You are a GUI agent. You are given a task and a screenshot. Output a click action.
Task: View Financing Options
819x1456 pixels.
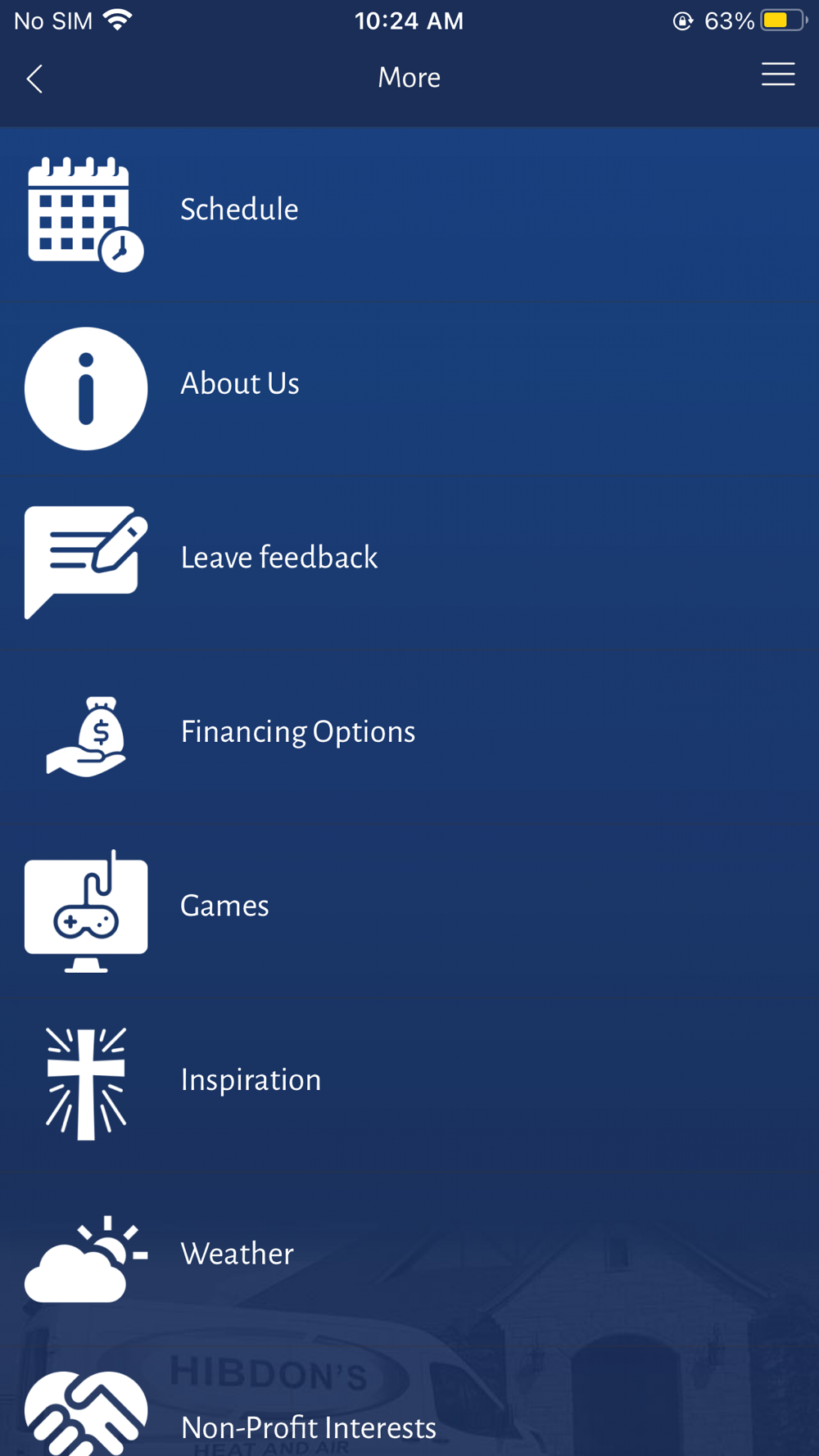[409, 736]
